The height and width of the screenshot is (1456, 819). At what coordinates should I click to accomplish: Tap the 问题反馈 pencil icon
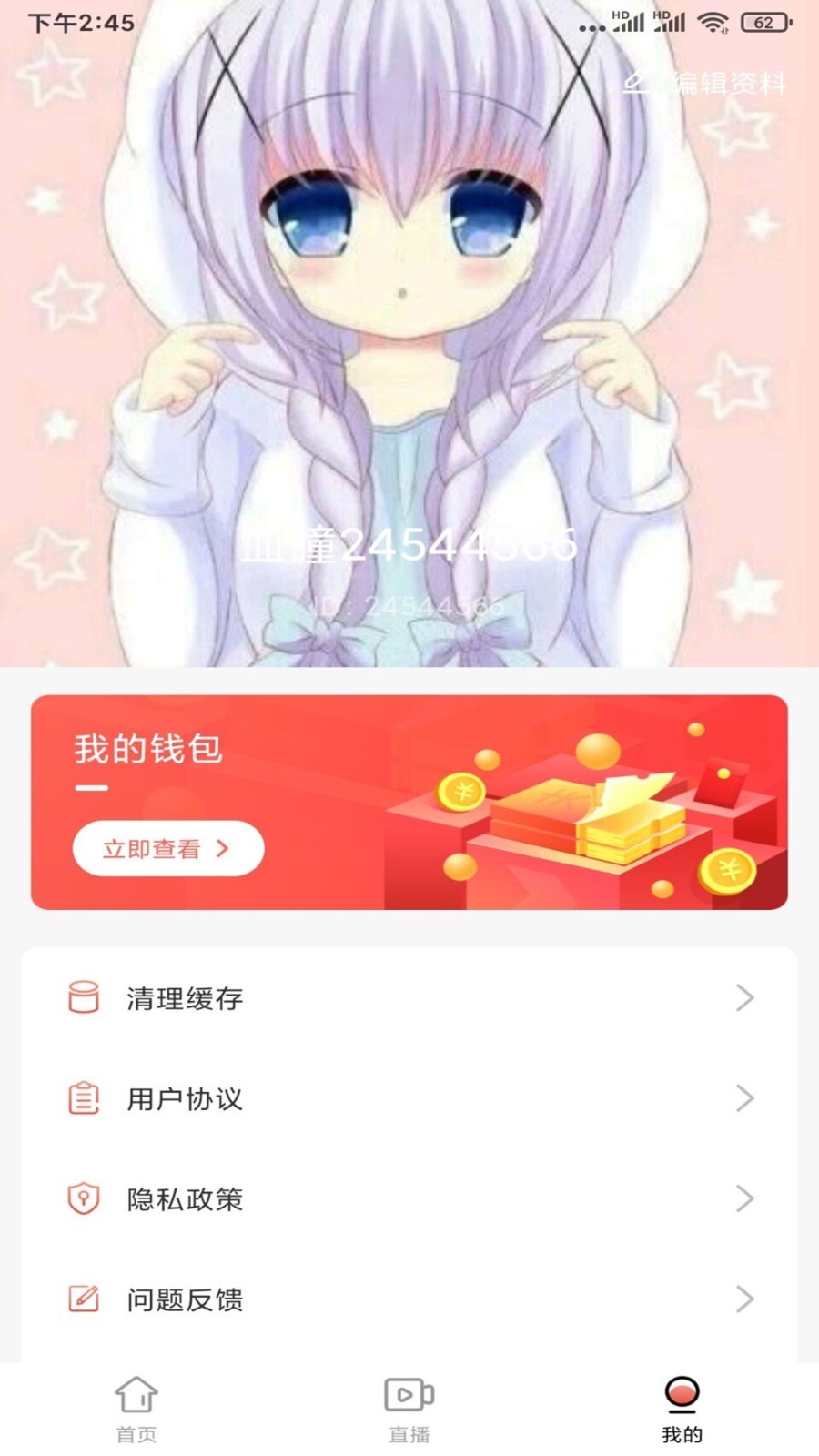point(83,1300)
